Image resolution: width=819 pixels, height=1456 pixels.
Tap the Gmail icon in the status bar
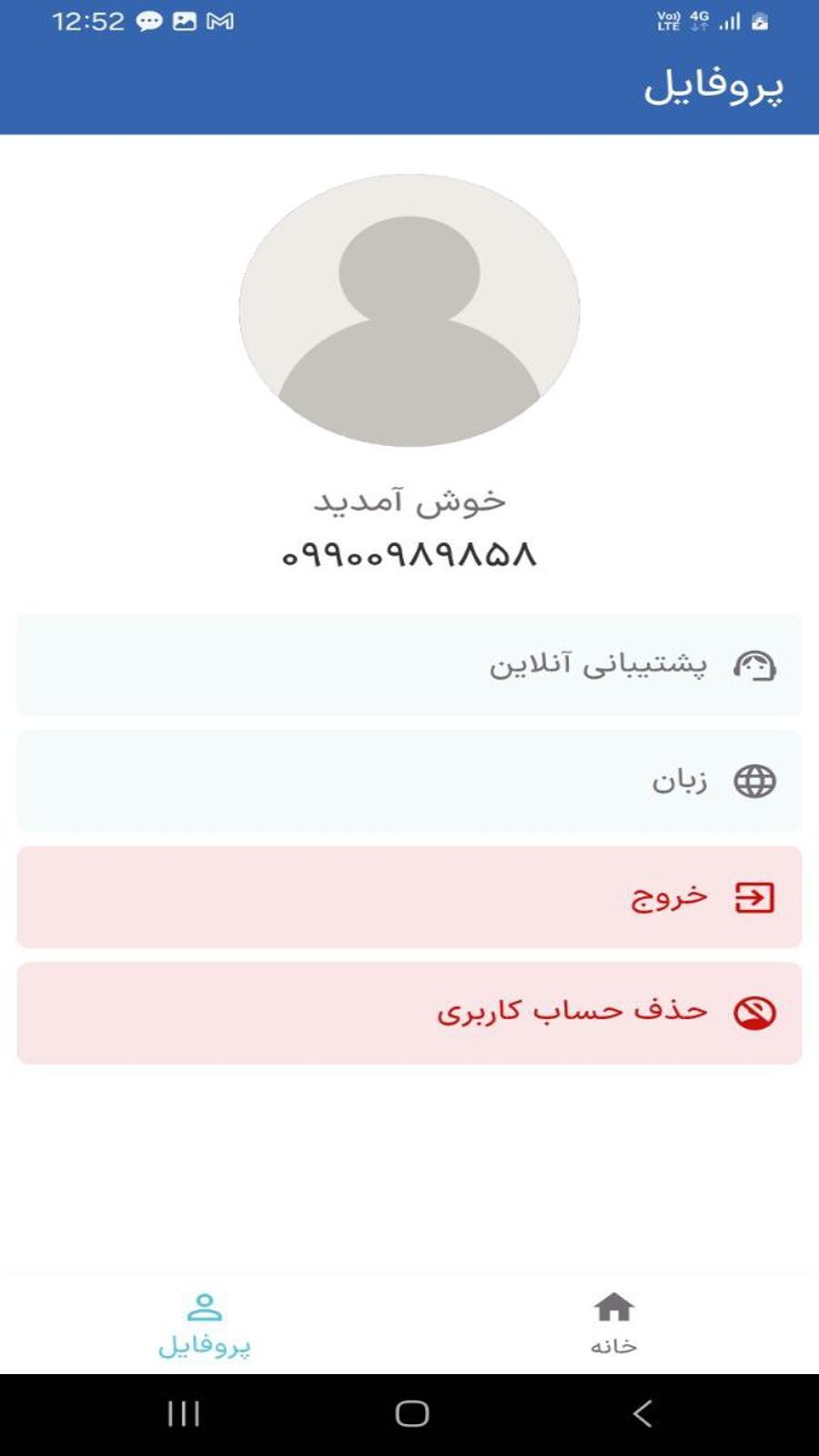(x=218, y=20)
